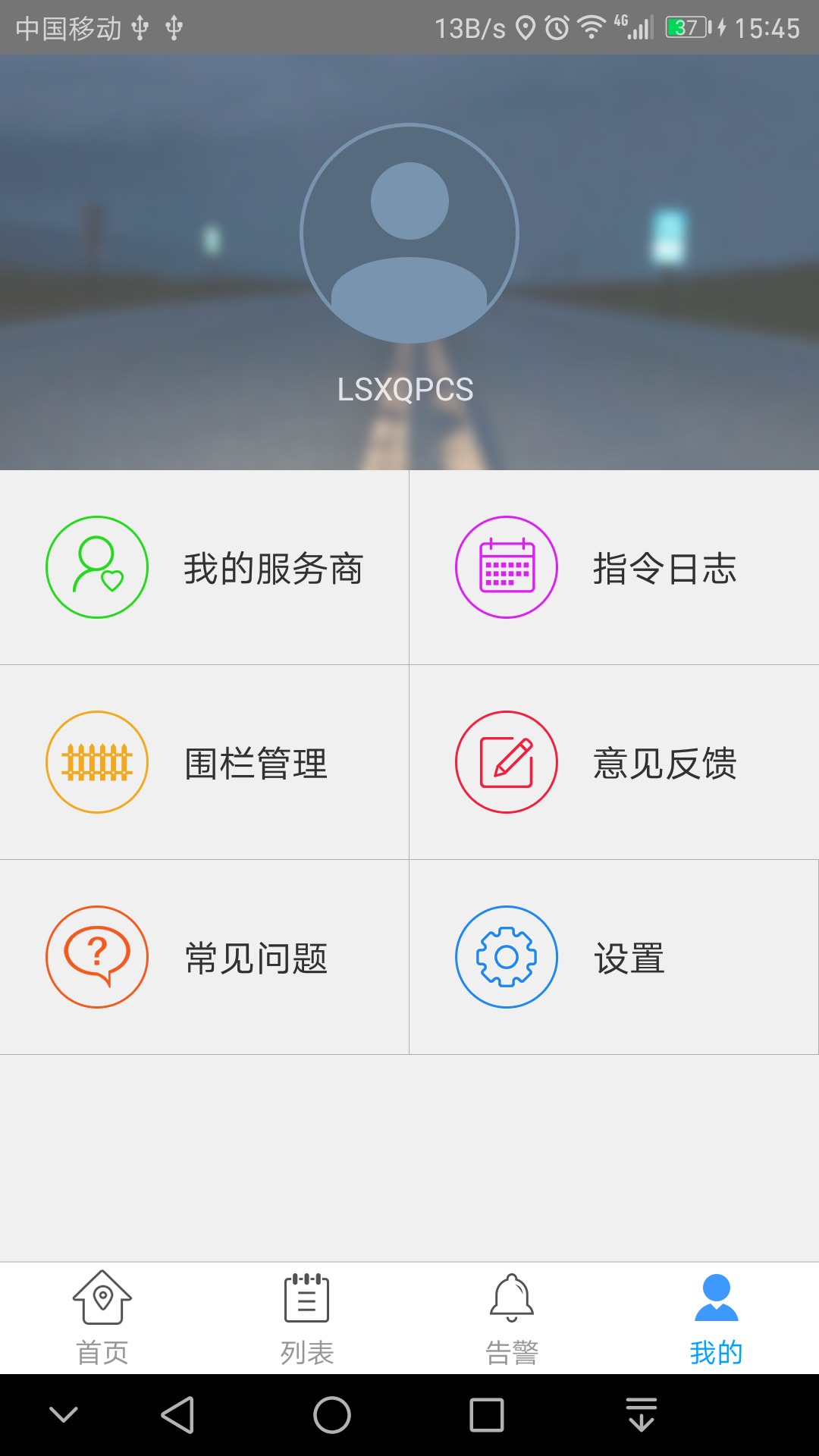View 指令日志 command log
This screenshot has height=1456, width=819.
click(x=614, y=567)
